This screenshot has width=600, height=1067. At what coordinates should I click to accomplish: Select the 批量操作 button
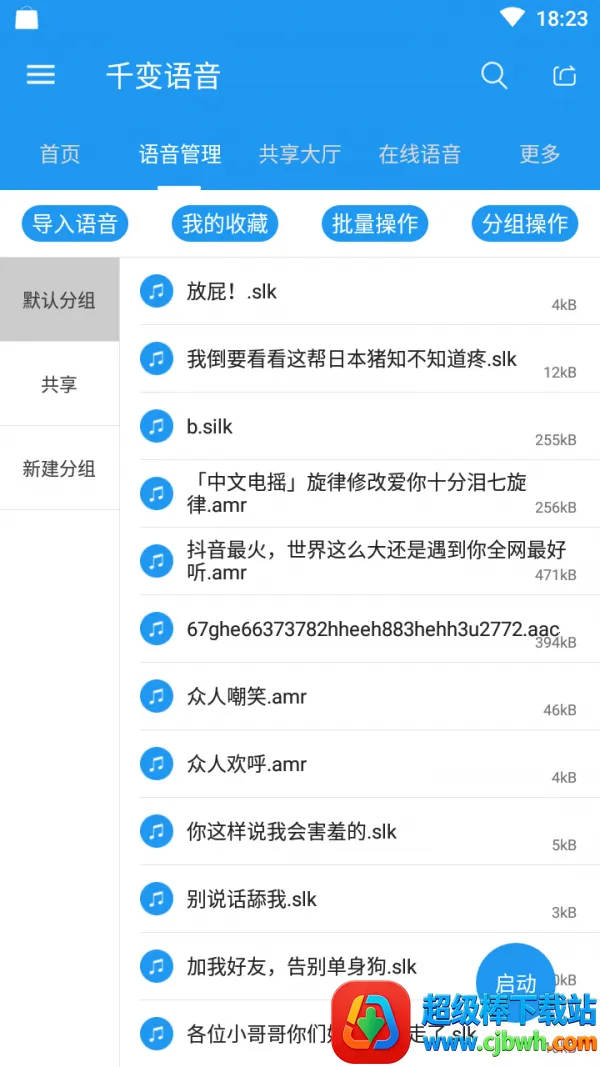(375, 224)
